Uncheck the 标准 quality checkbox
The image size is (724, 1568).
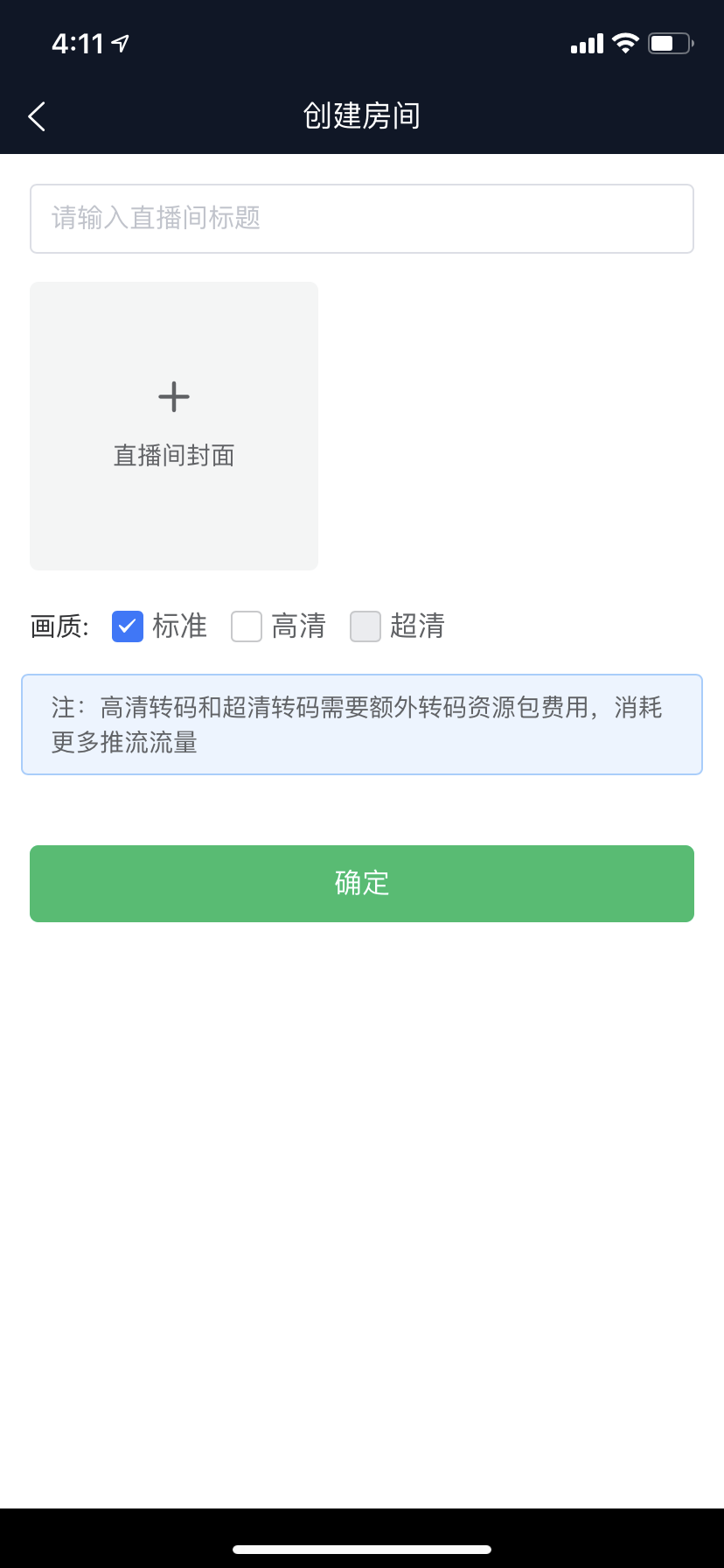pyautogui.click(x=128, y=626)
